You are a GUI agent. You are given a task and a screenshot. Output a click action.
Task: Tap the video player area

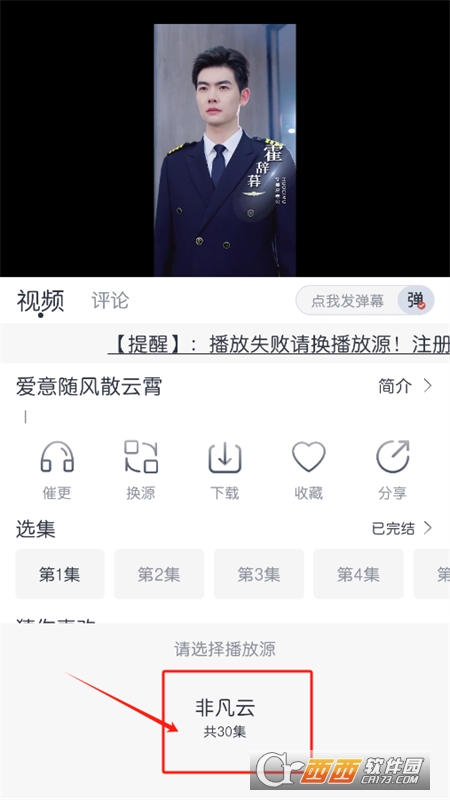[225, 150]
